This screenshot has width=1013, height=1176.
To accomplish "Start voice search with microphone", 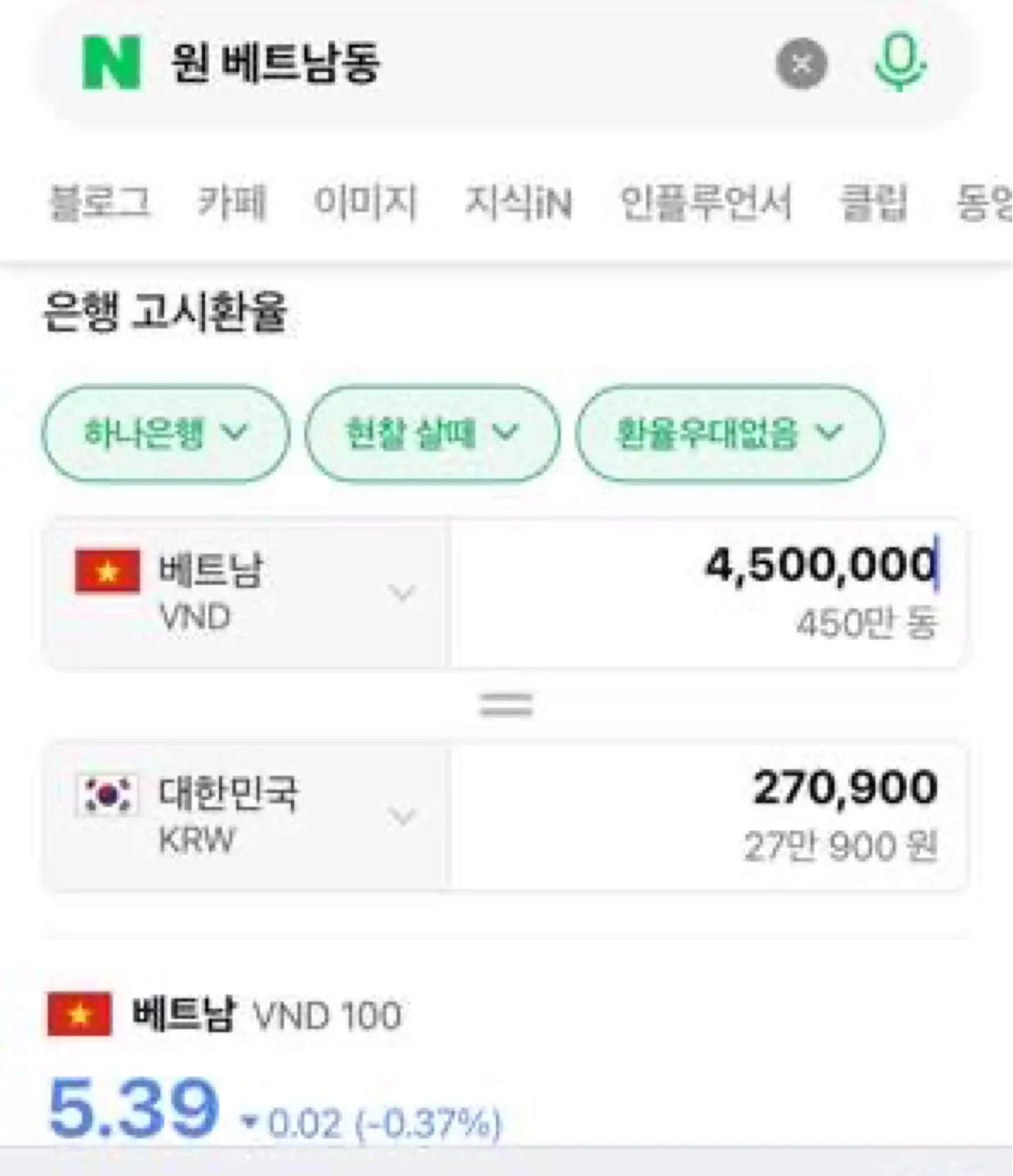I will click(x=899, y=63).
